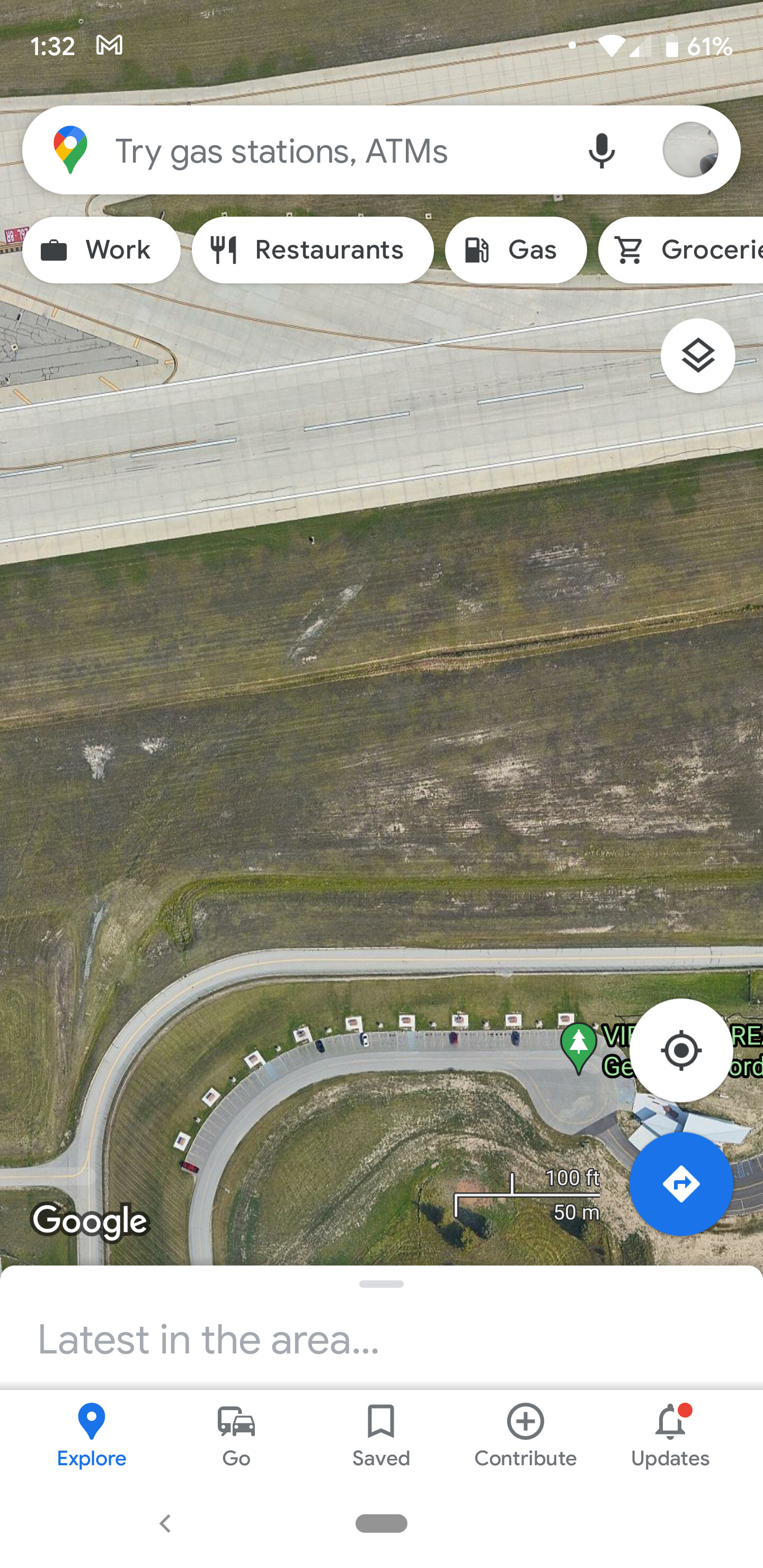
Task: Select the Restaurants chip
Action: pyautogui.click(x=313, y=250)
